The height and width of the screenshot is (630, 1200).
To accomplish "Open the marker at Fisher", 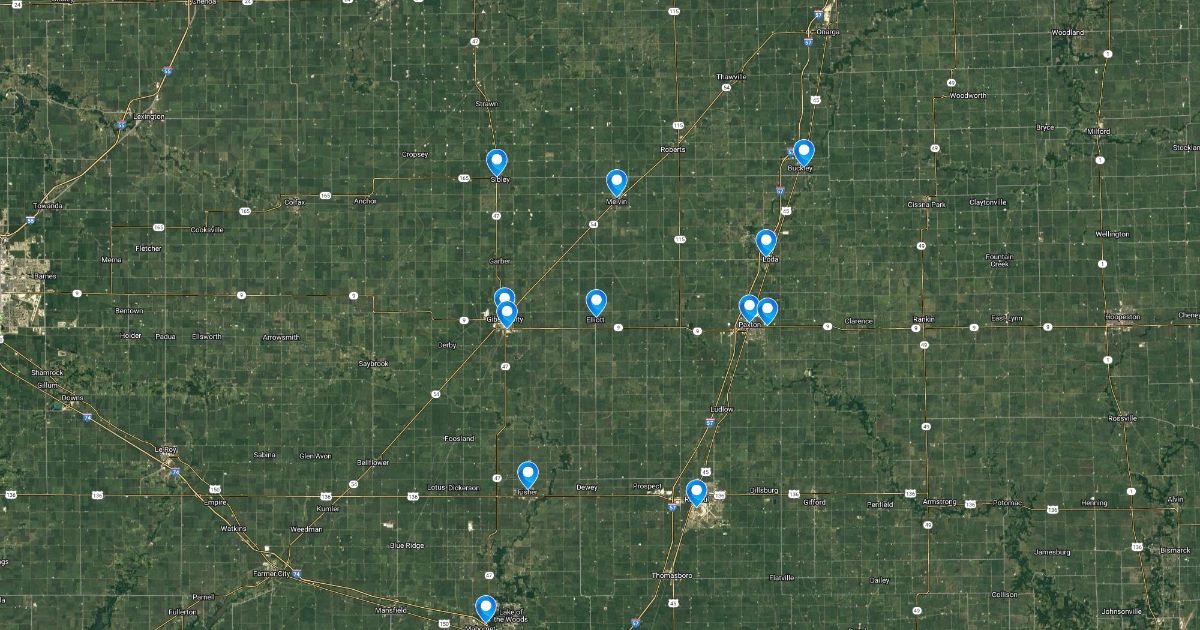I will click(528, 474).
